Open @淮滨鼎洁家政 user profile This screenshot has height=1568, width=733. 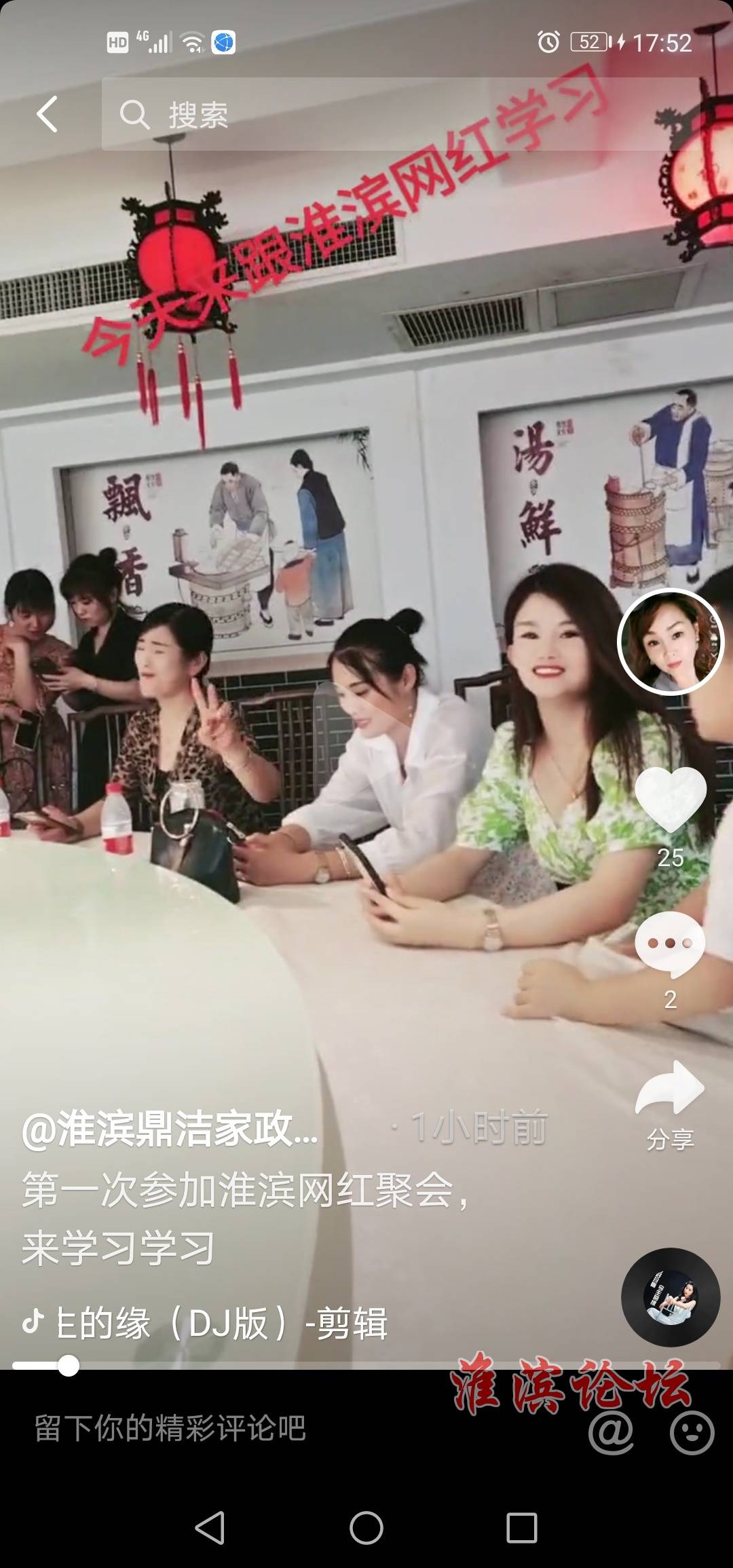170,1130
